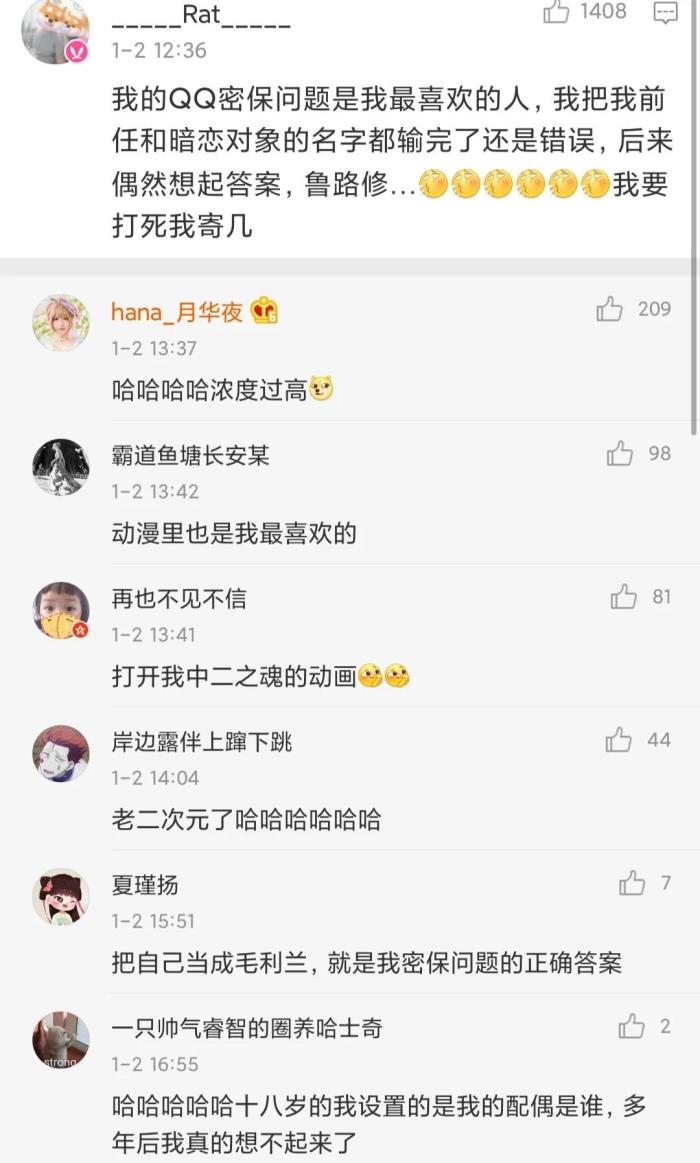
Task: Open 岸边露伴上蹿下跳's username profile
Action: coord(202,742)
